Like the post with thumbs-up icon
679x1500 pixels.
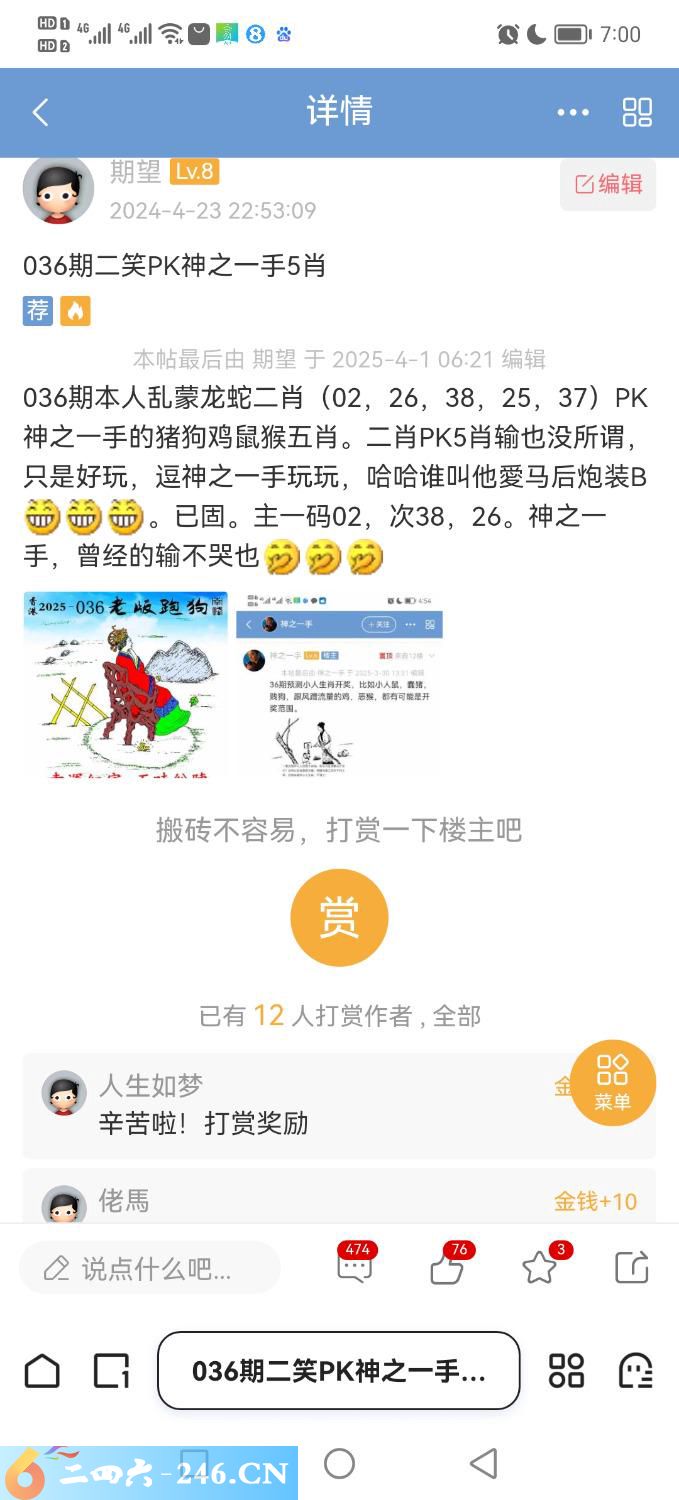(447, 1267)
